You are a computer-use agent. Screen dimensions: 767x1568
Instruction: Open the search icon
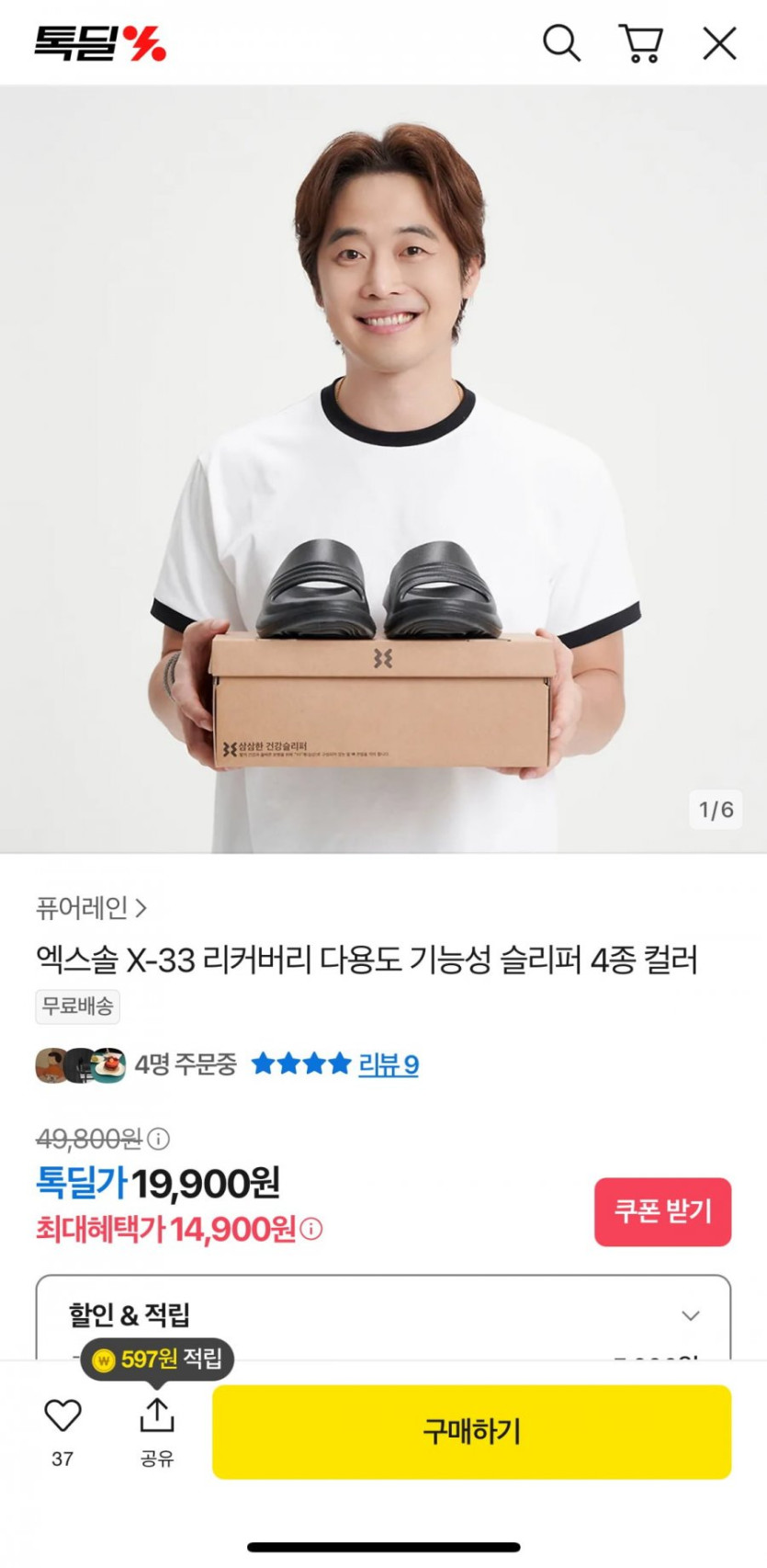click(560, 42)
